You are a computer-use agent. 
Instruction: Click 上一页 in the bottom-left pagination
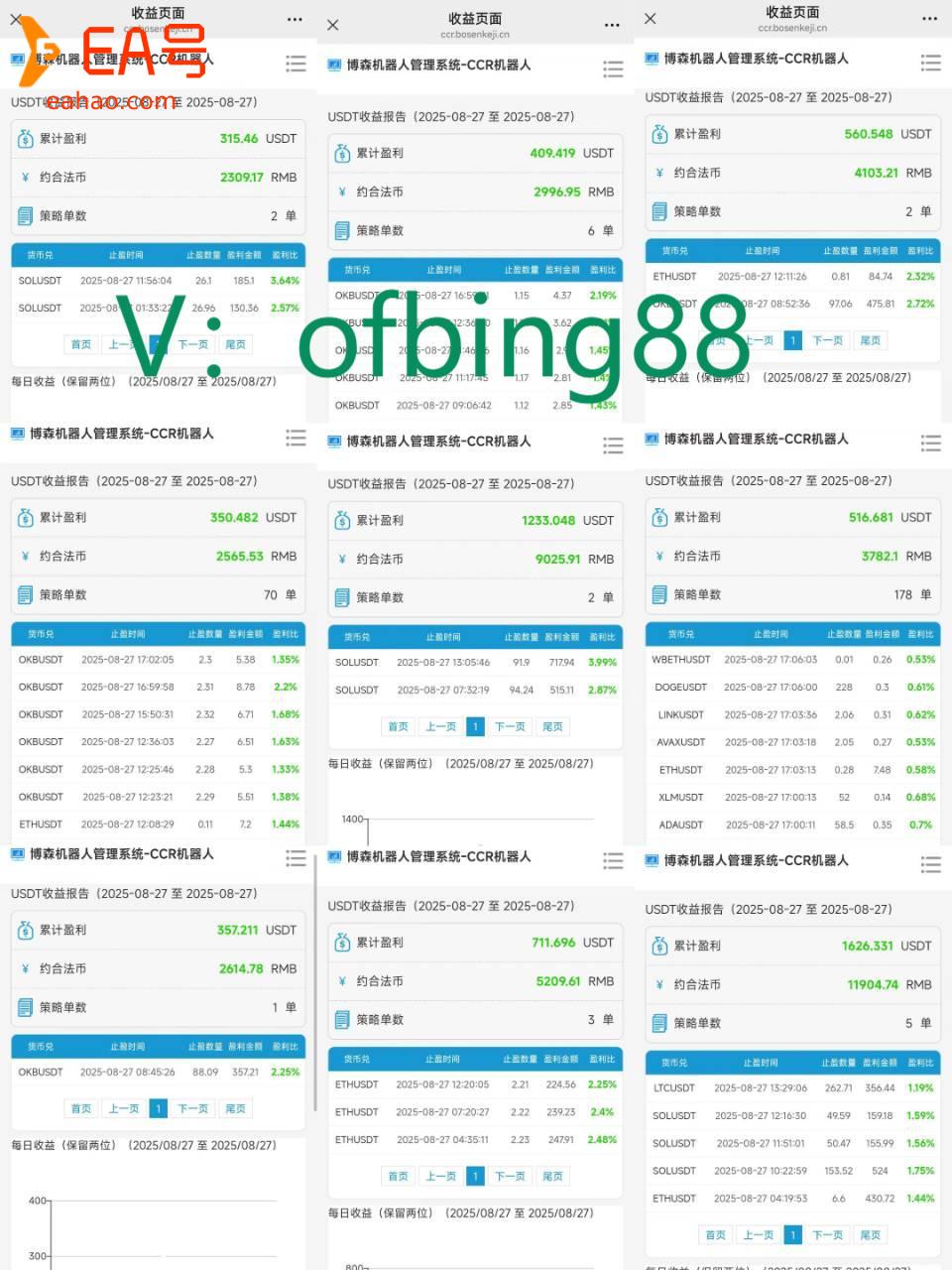click(x=123, y=1108)
